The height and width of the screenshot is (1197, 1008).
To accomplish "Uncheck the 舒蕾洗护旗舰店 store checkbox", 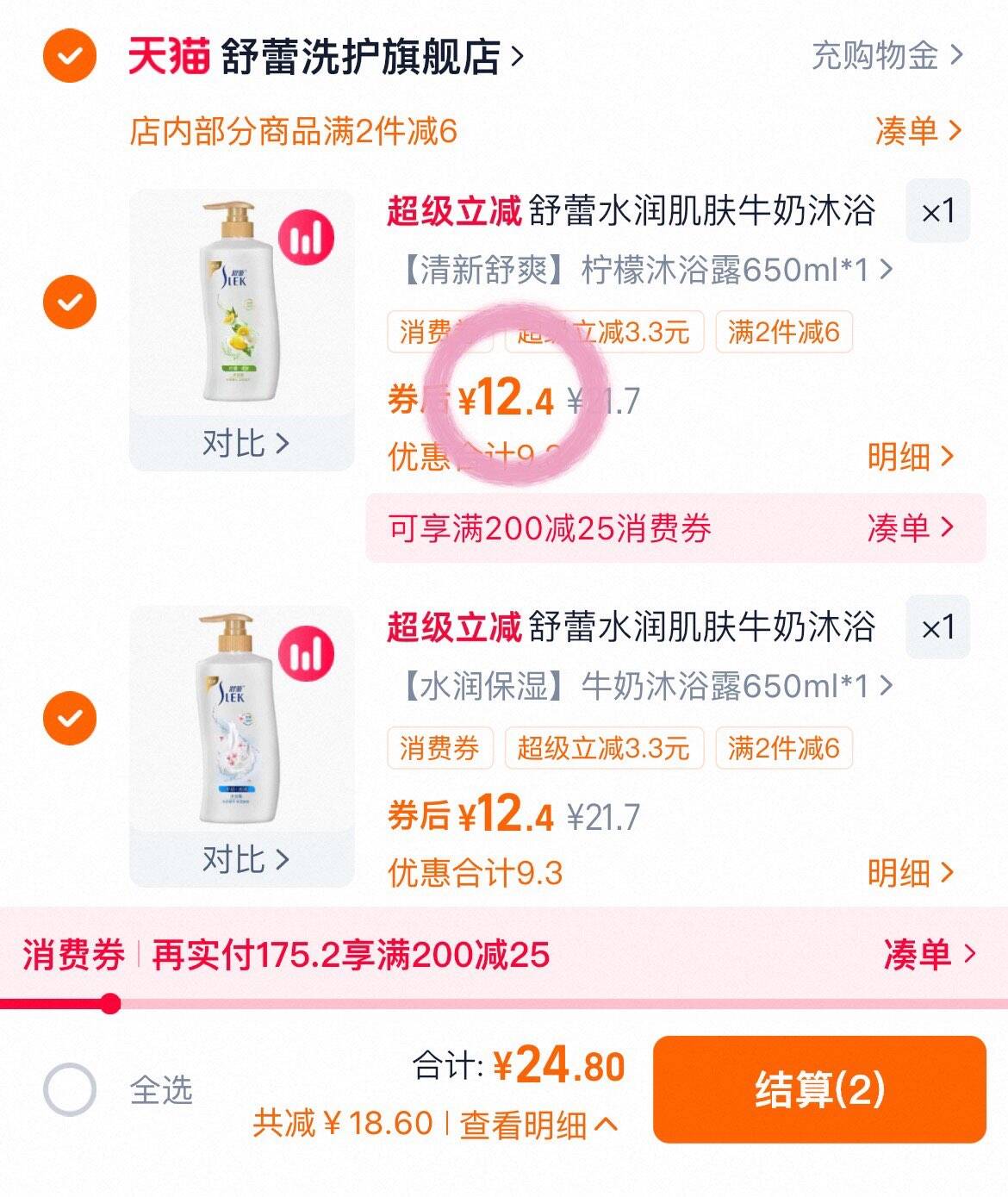I will (x=70, y=56).
